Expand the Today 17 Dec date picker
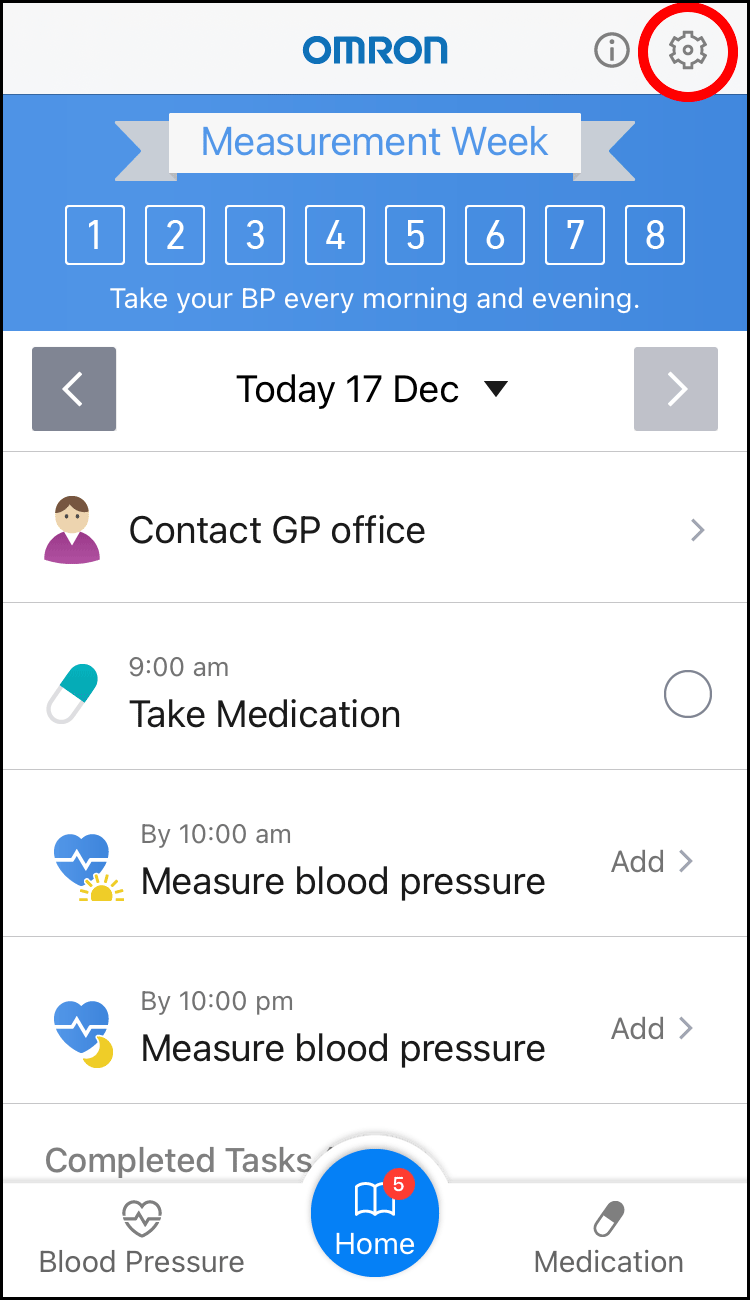 coord(373,389)
